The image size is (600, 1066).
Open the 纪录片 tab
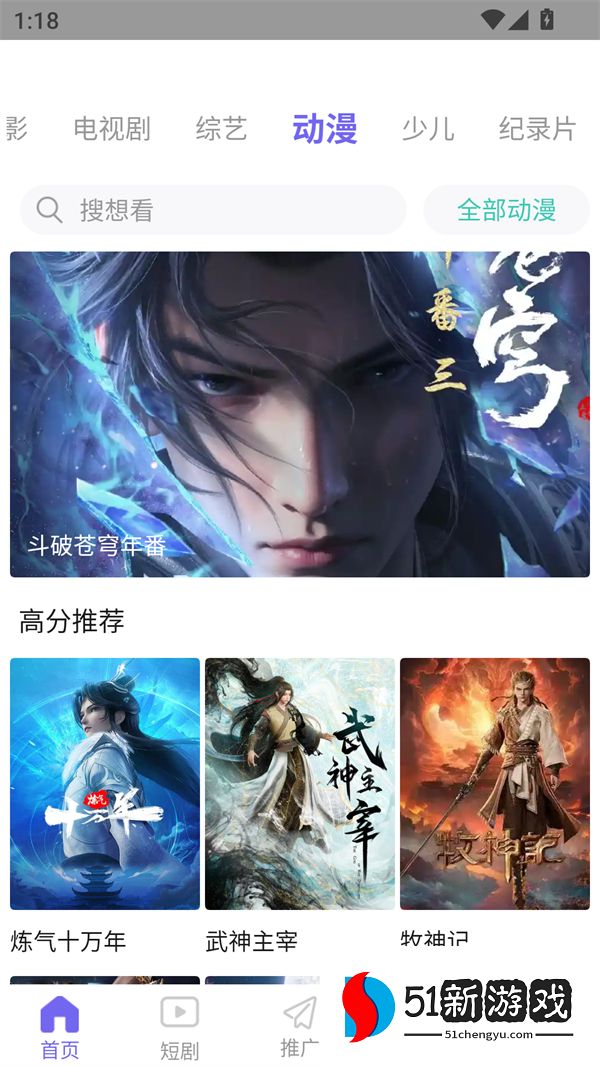coord(537,129)
